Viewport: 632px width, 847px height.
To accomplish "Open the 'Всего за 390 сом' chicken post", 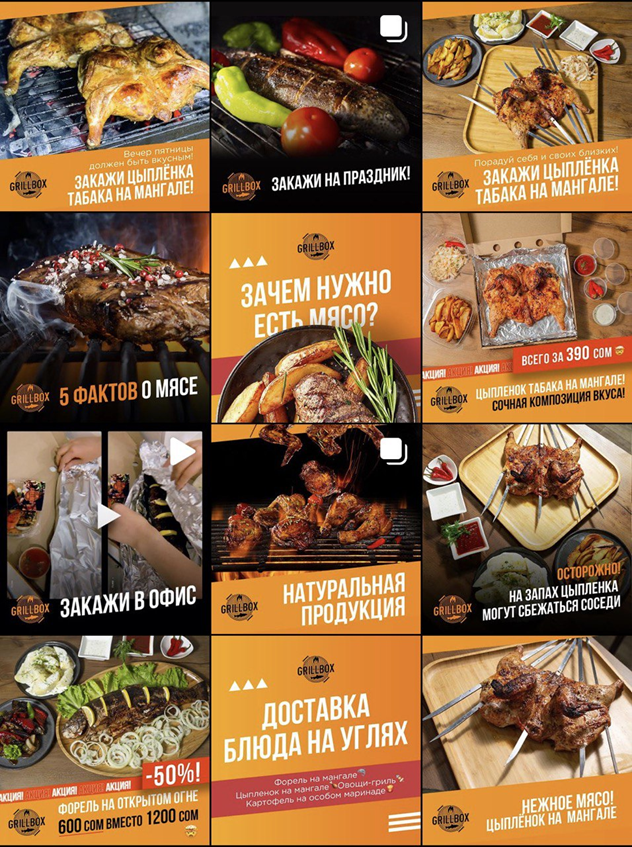I will [x=527, y=317].
